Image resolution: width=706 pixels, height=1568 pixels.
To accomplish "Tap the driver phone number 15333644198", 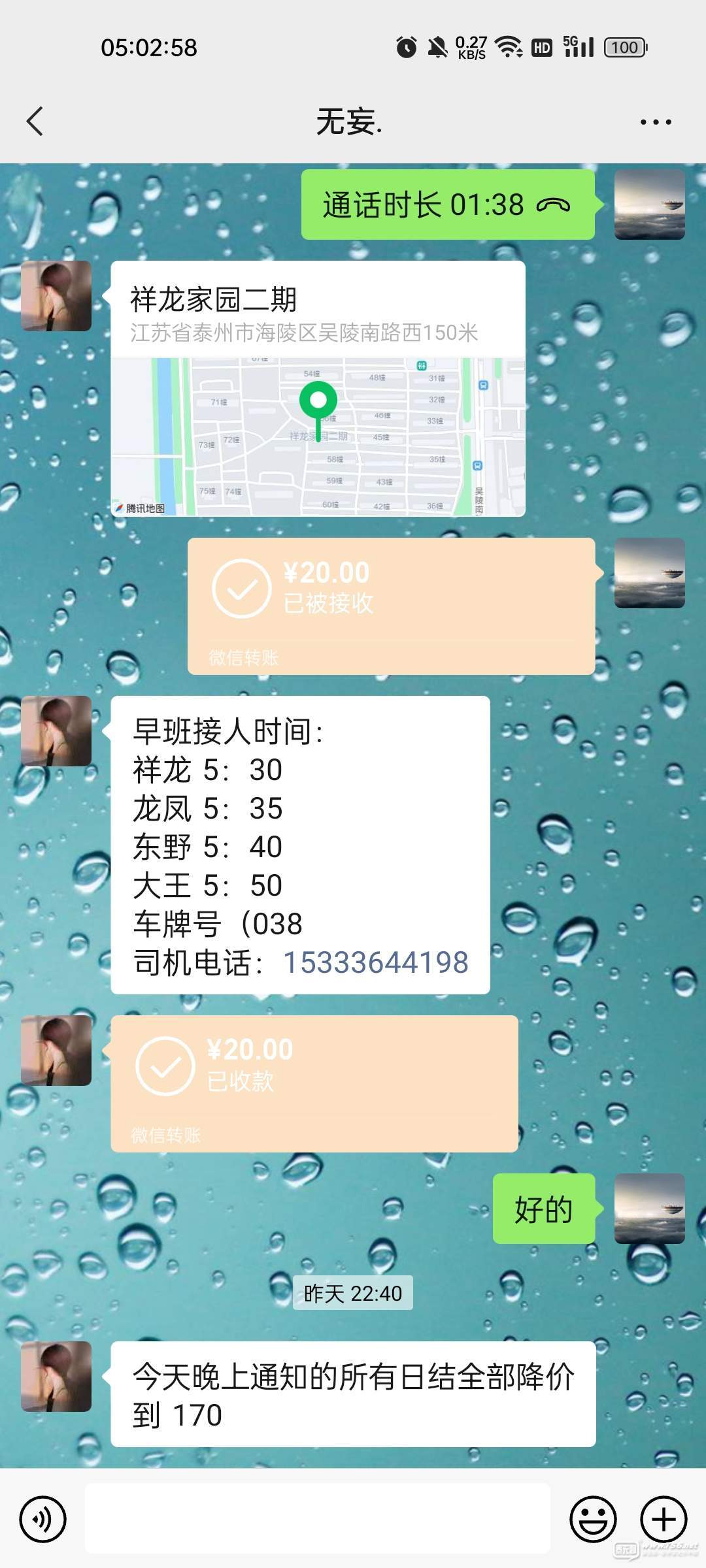I will [375, 962].
